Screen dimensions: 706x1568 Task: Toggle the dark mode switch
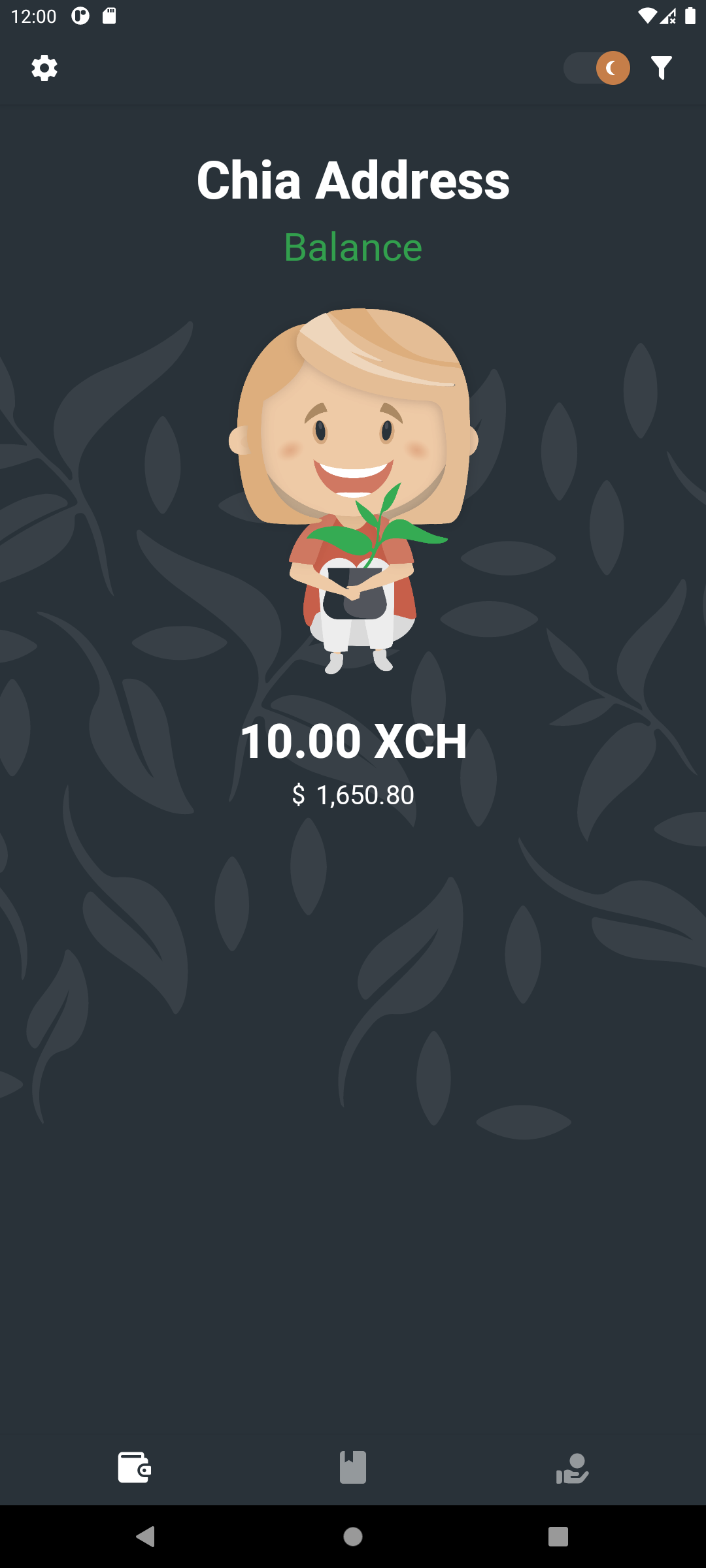(x=597, y=68)
